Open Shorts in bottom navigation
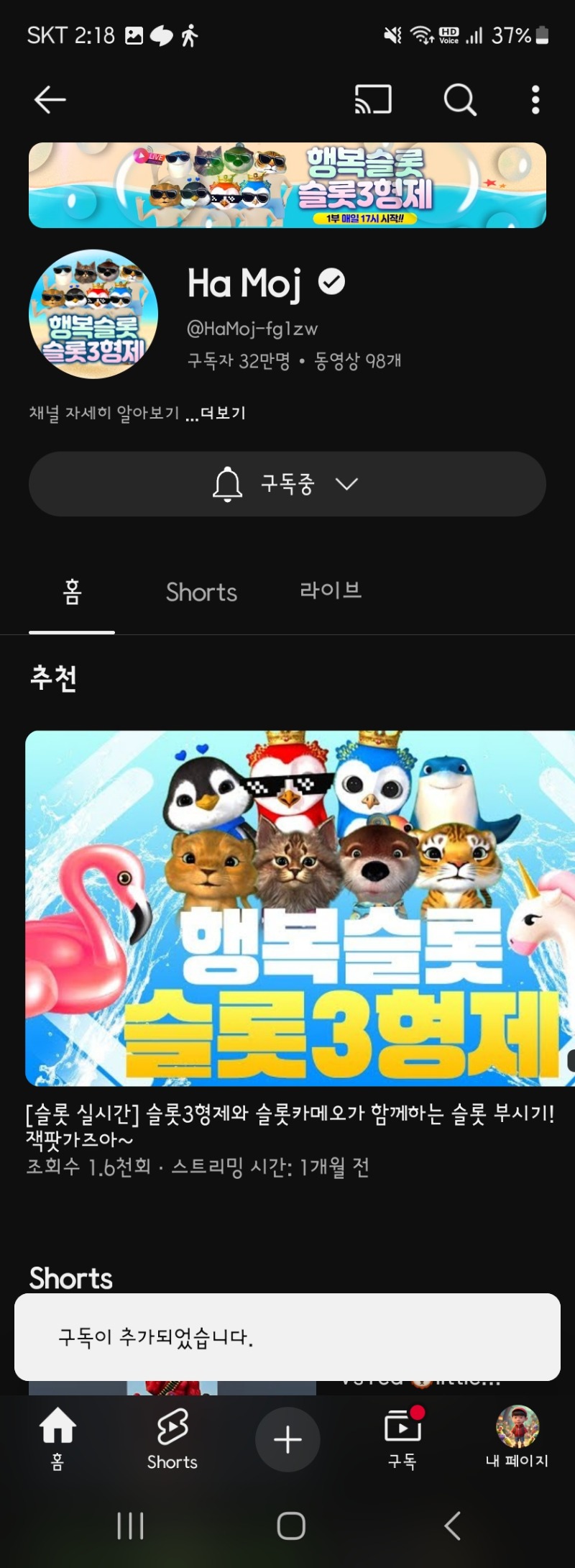Image resolution: width=575 pixels, height=1568 pixels. click(172, 1439)
